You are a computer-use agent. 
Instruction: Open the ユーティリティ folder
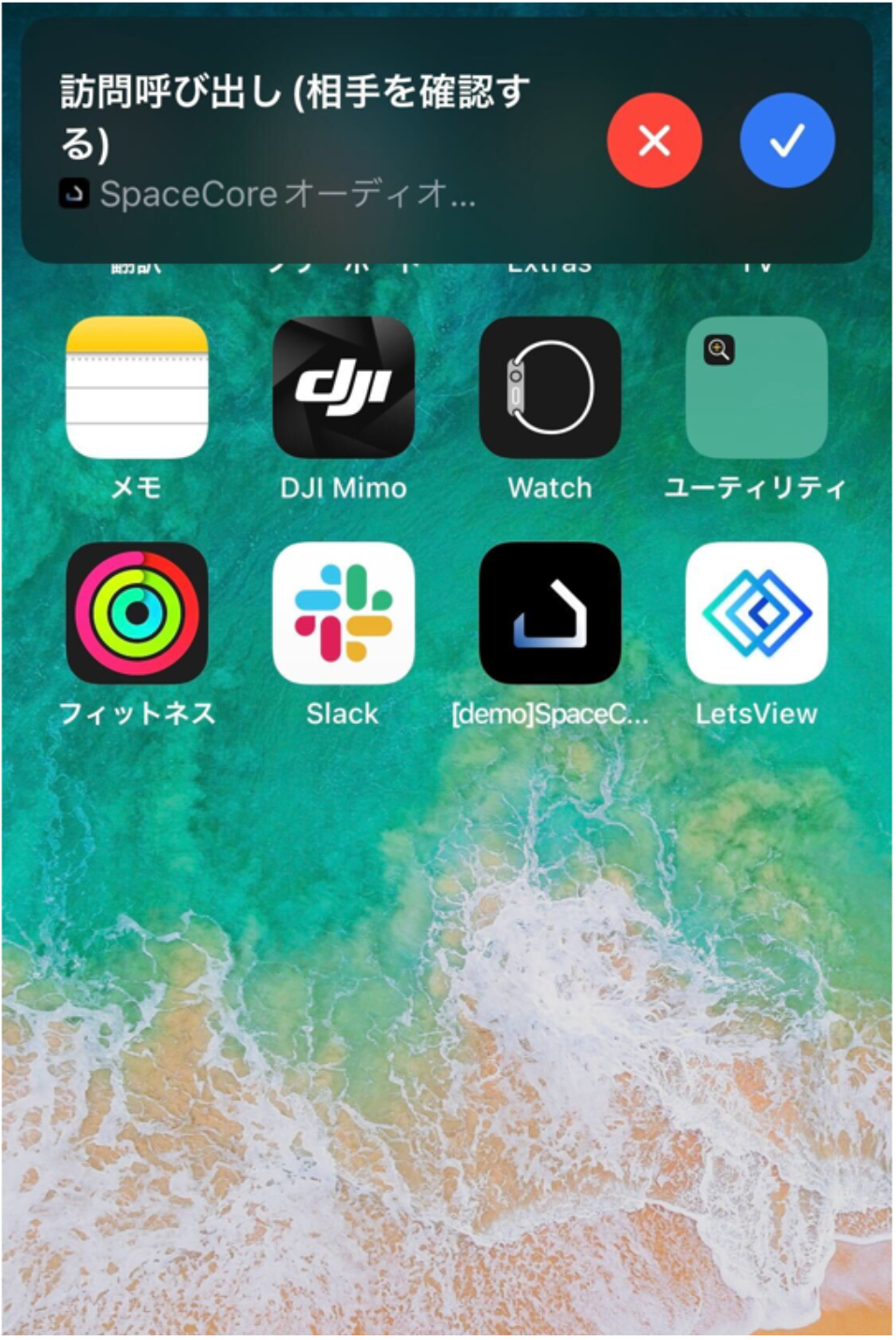point(756,388)
